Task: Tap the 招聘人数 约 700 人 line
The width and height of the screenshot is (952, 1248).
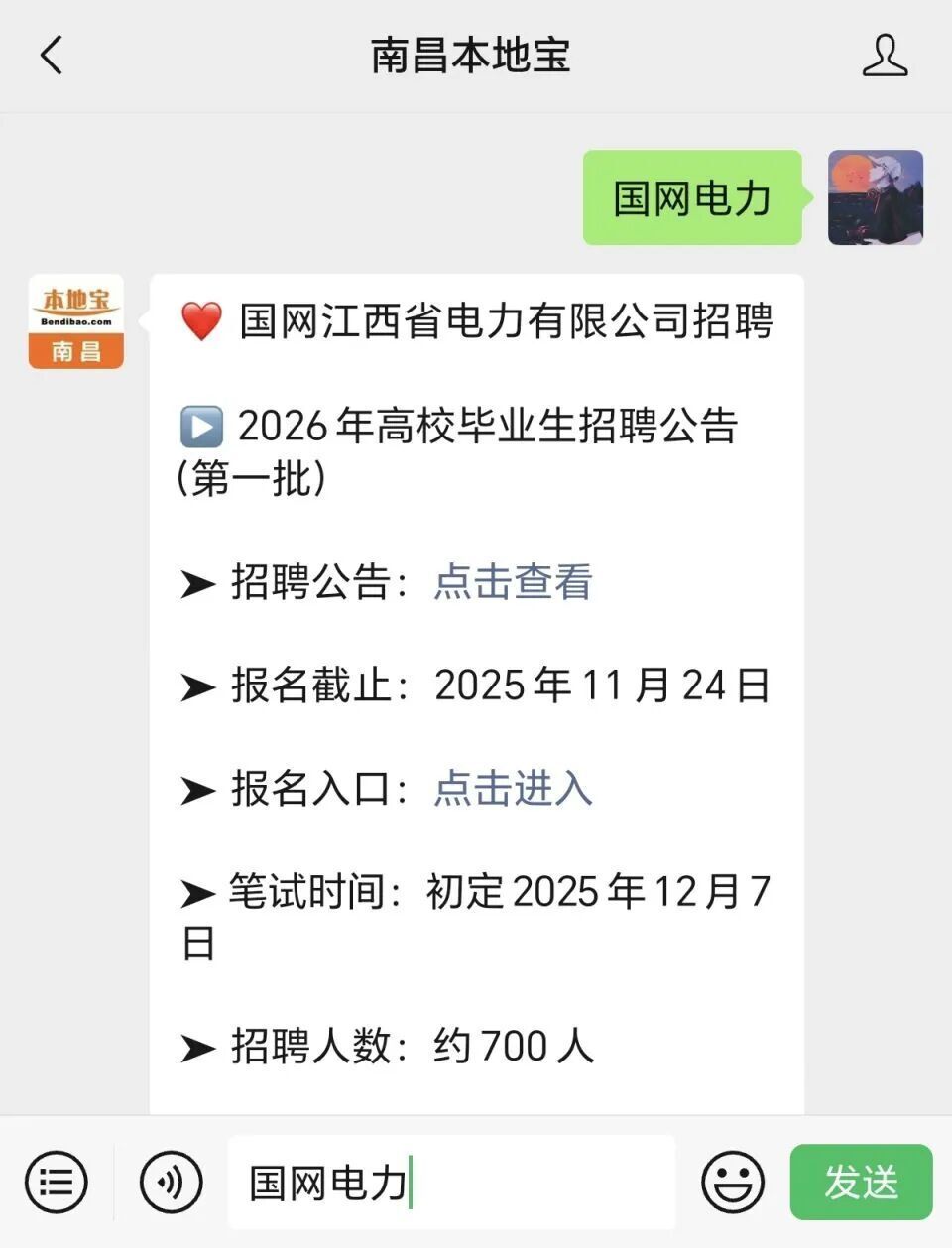Action: tap(387, 1044)
